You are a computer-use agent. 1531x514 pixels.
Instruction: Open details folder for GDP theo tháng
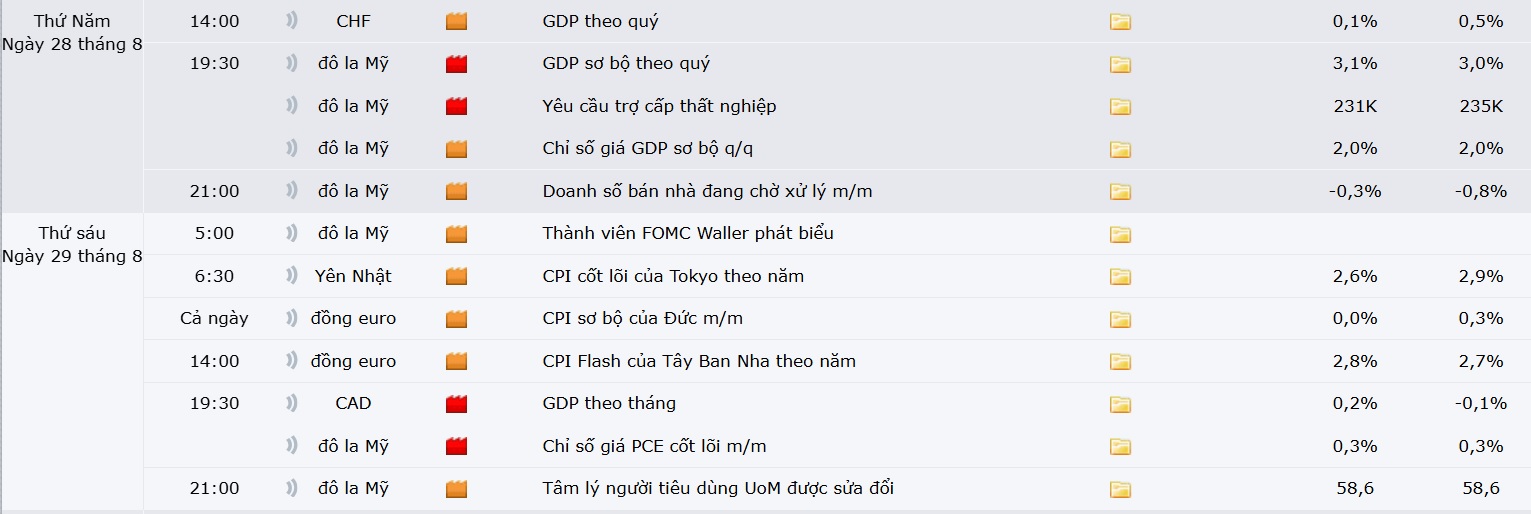point(1120,404)
